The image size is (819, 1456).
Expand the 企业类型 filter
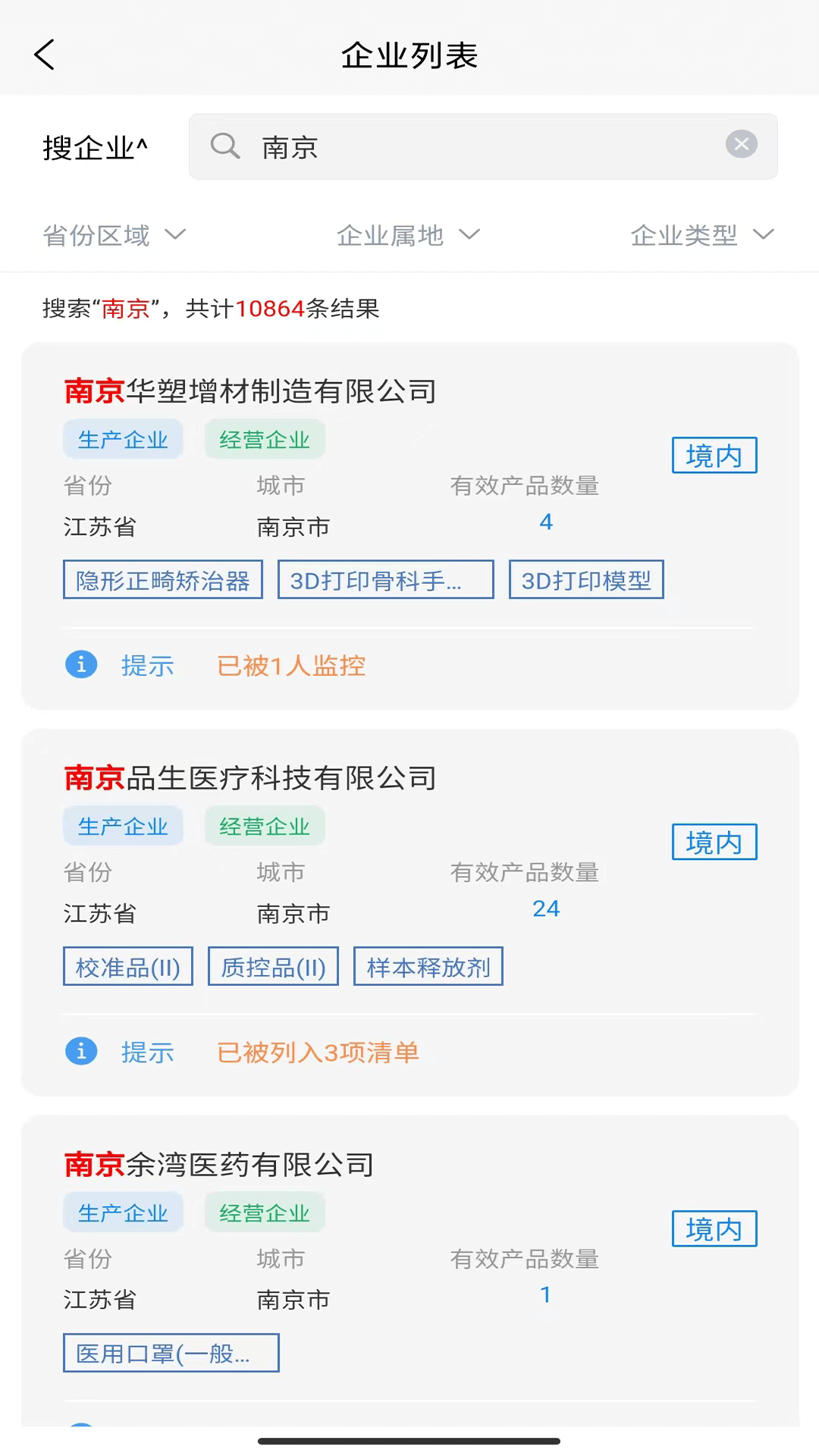point(699,235)
